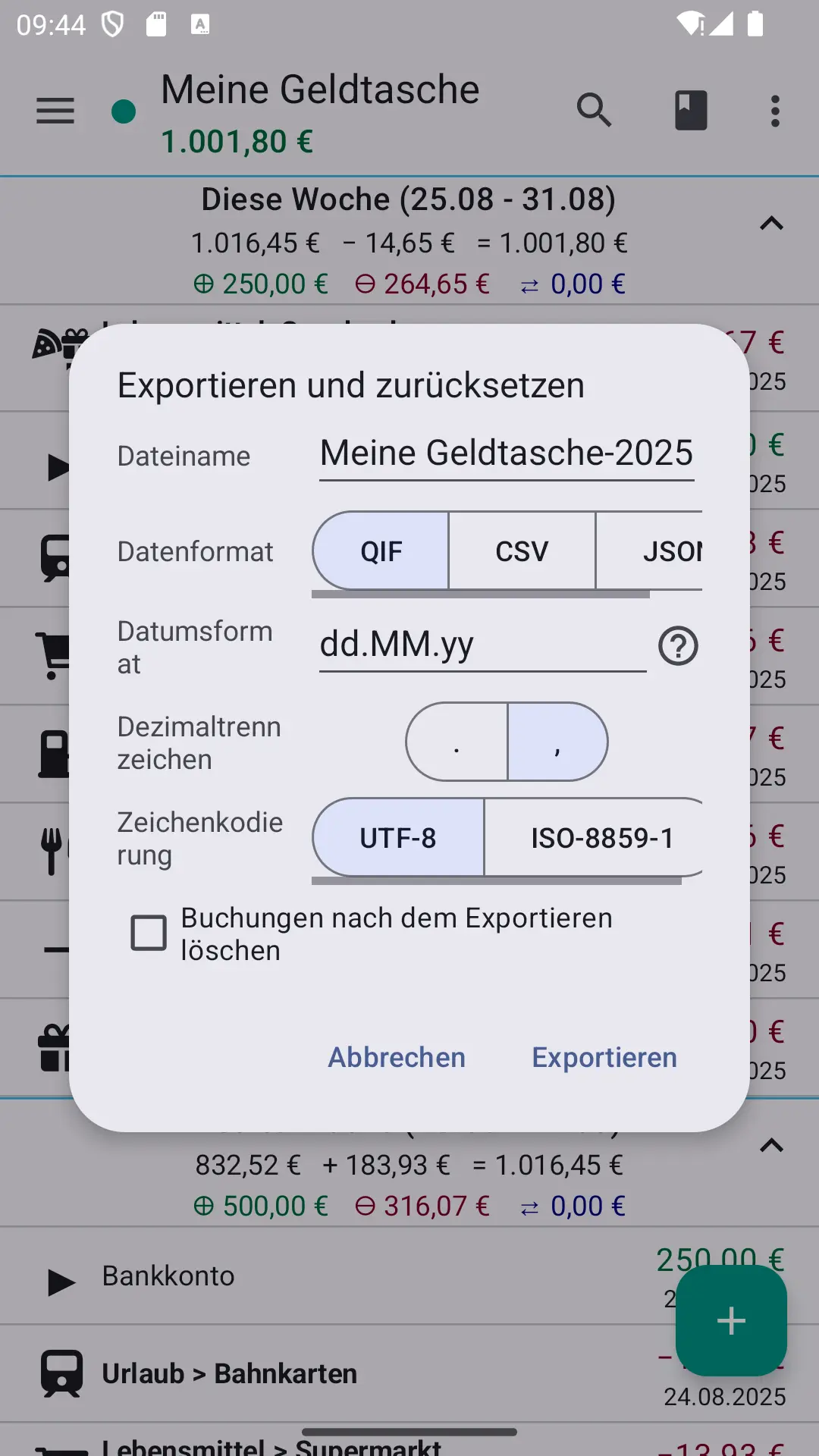
Task: Switch data format to JSON
Action: coord(650,551)
